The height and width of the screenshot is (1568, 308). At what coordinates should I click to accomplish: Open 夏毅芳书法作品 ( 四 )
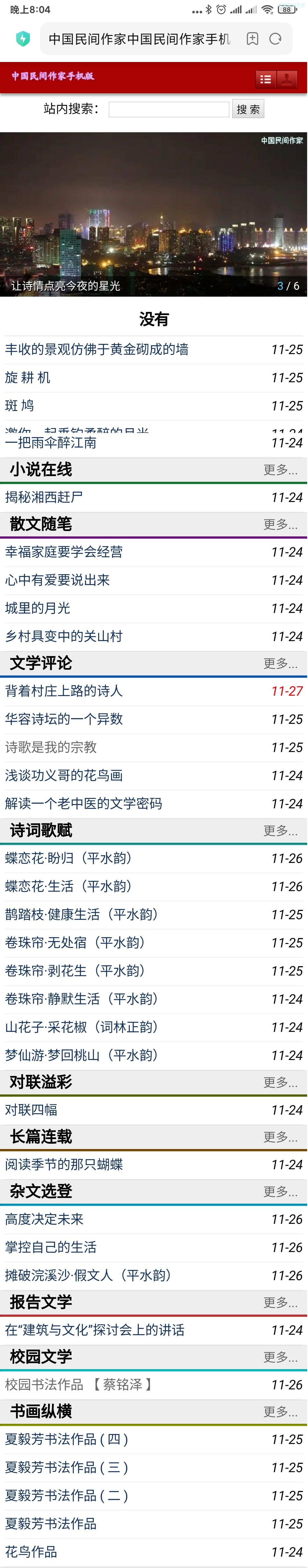pyautogui.click(x=66, y=1439)
